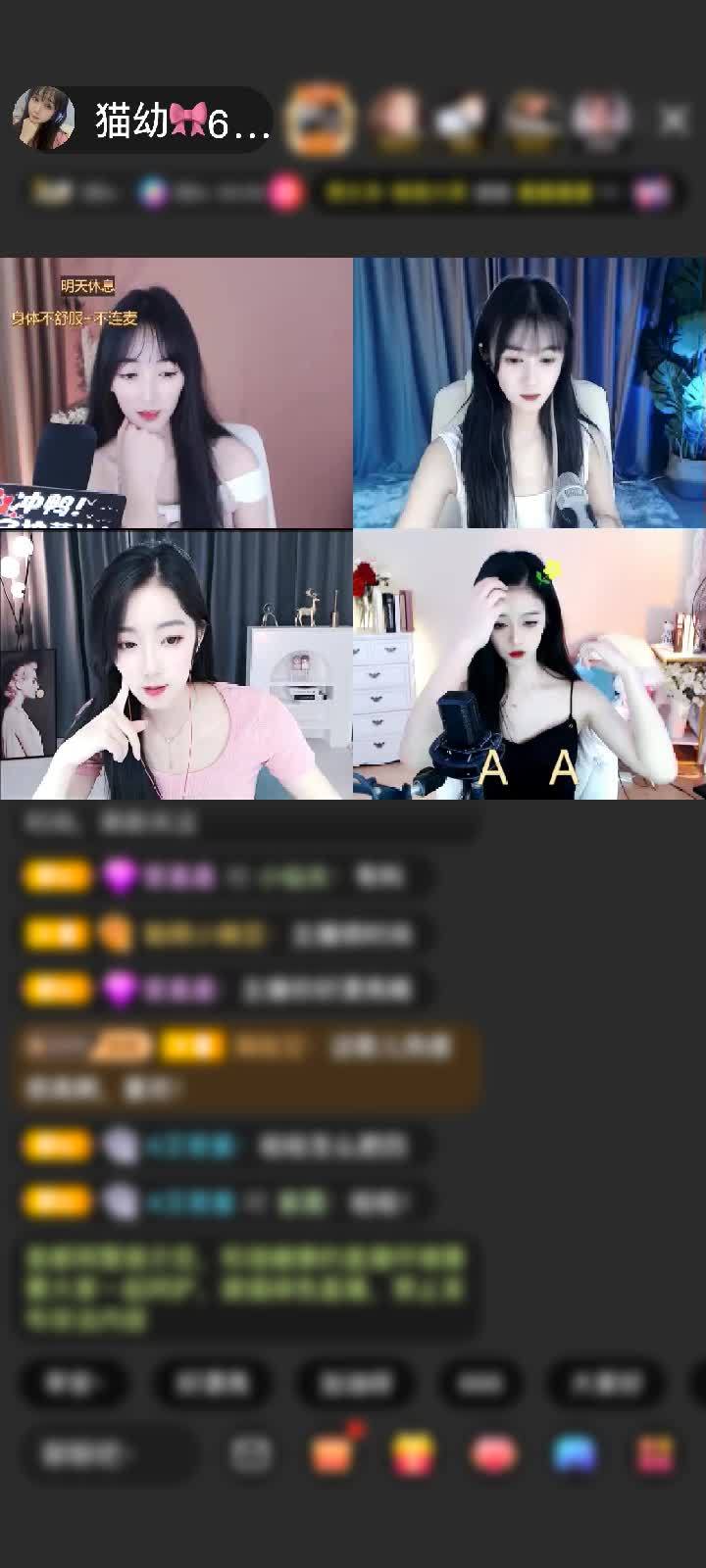Viewport: 706px width, 1568px height.
Task: Open the gift box icon with red dot
Action: click(333, 1452)
